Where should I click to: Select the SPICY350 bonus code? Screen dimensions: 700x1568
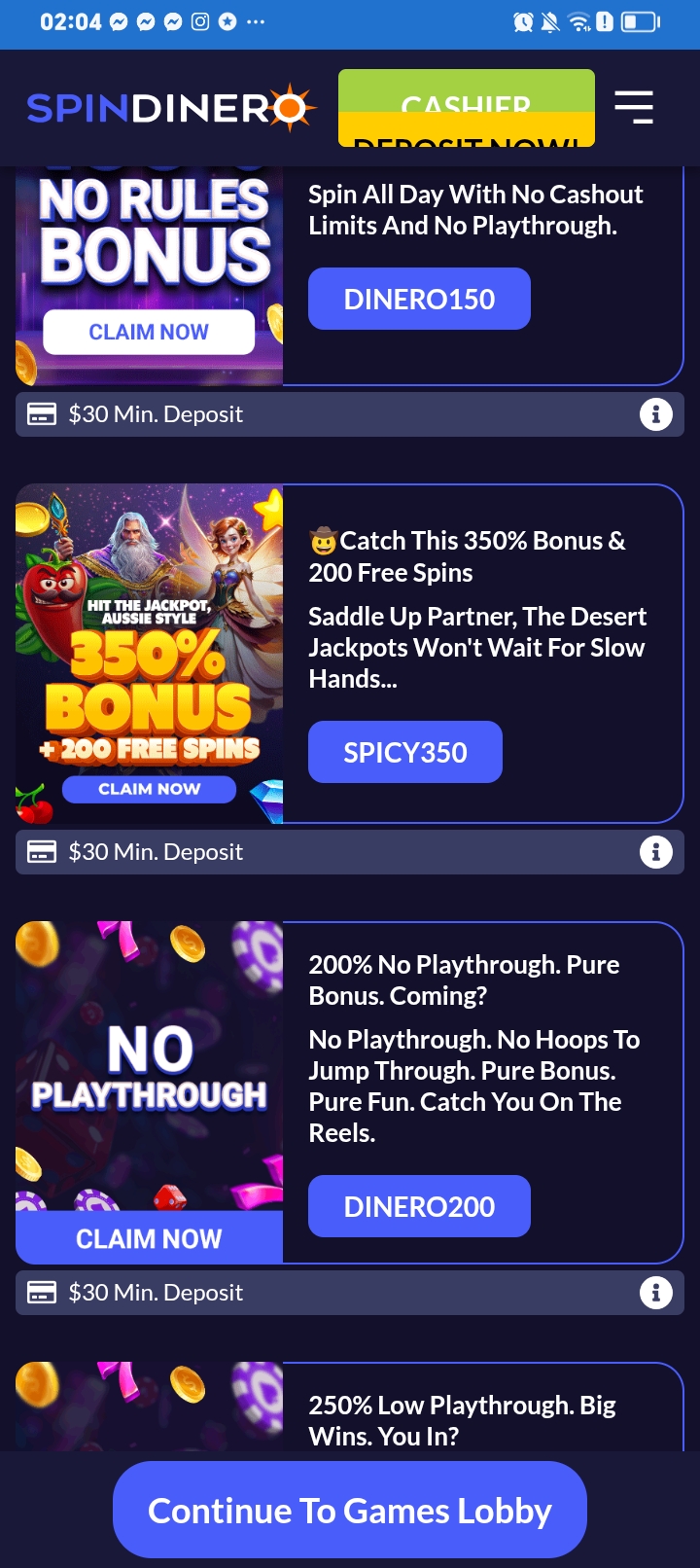pos(404,752)
